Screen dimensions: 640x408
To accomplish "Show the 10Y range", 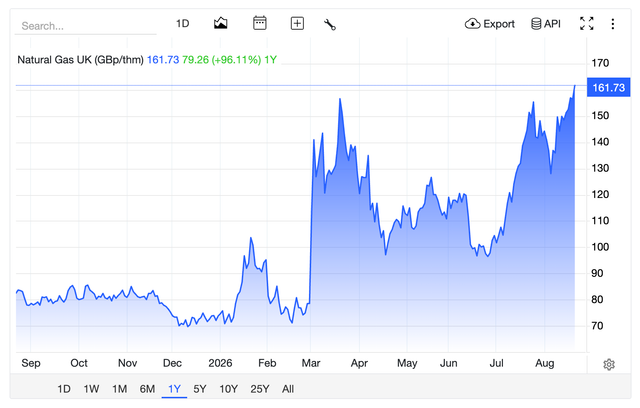I will pos(229,389).
